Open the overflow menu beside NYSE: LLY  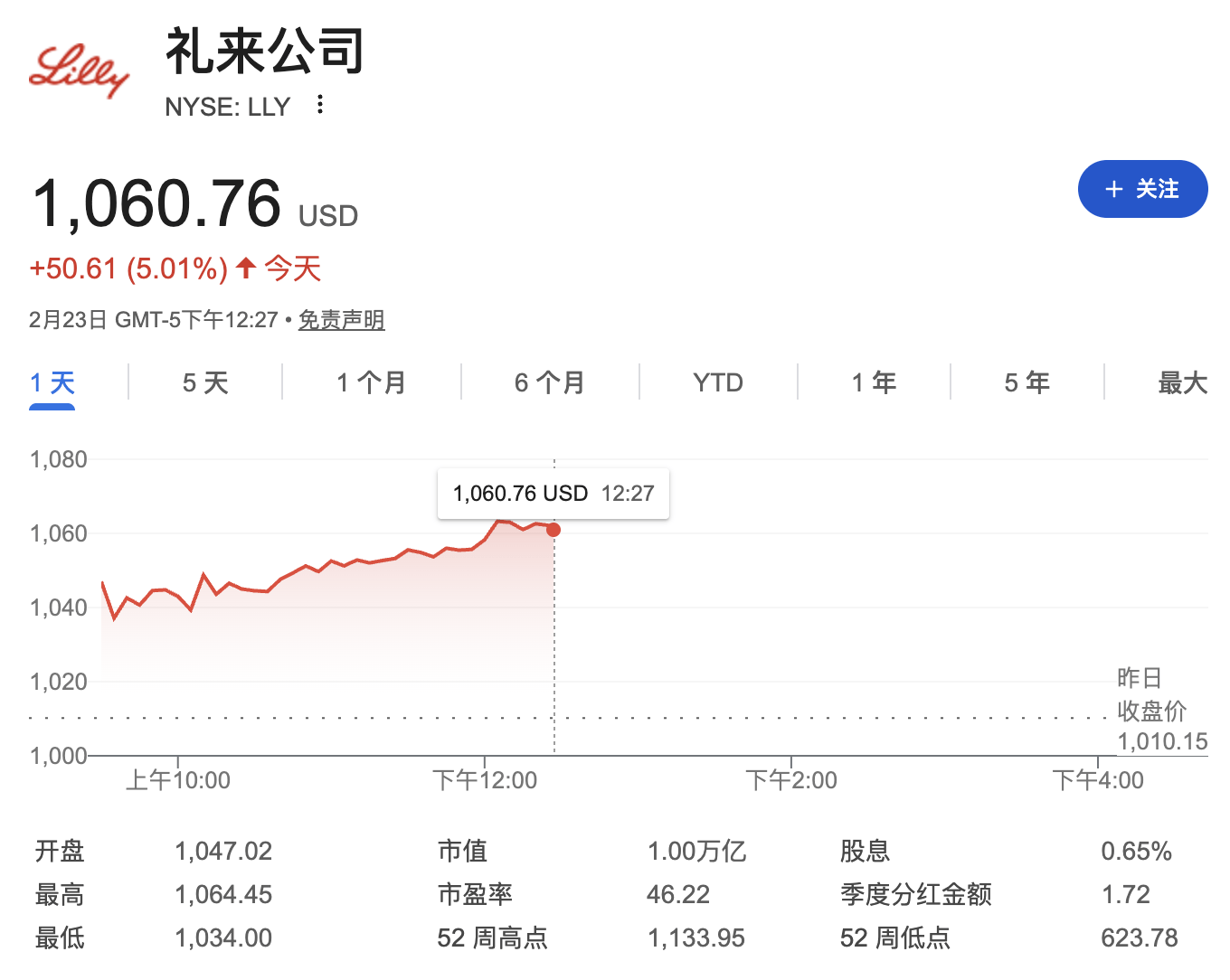coord(320,105)
